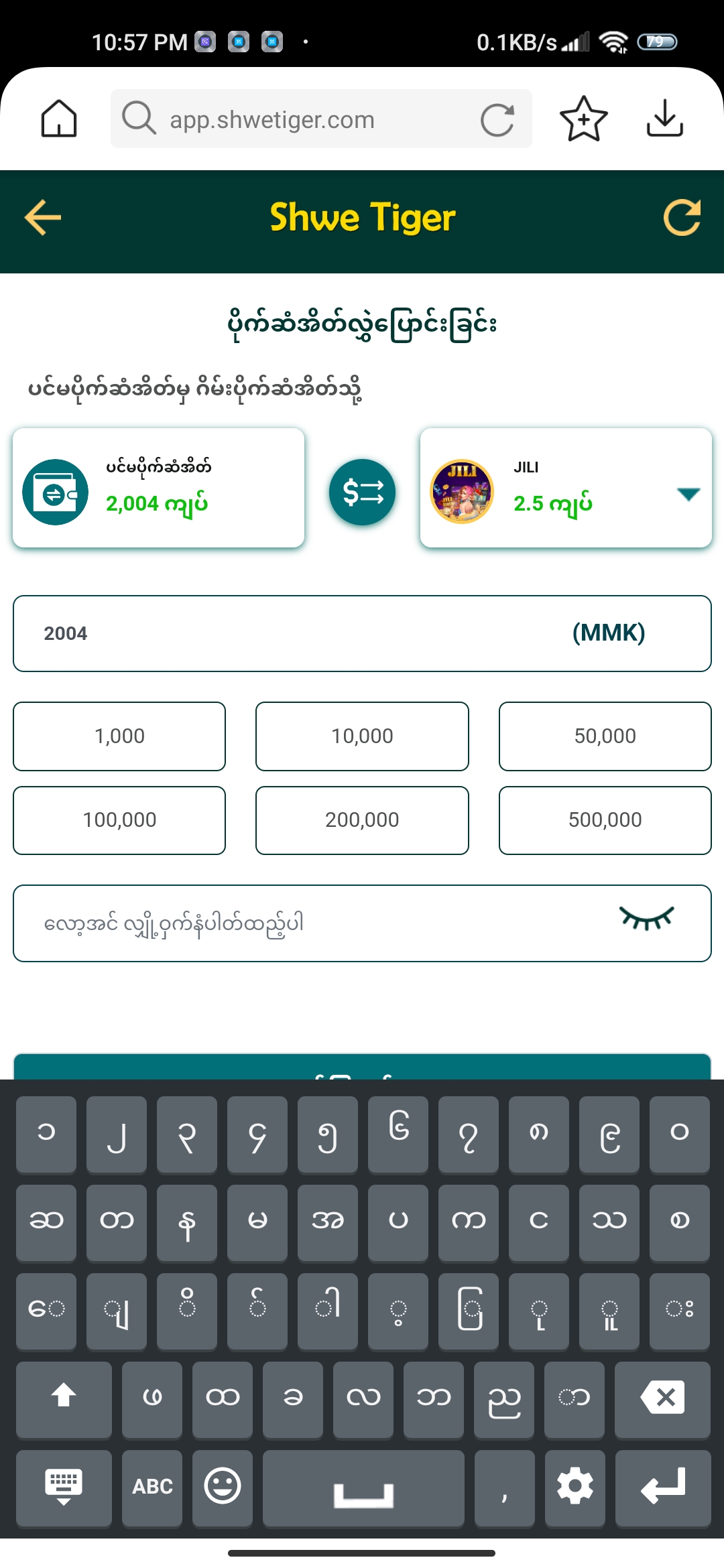The height and width of the screenshot is (1568, 724).
Task: Set amount to 100,000
Action: click(x=119, y=820)
